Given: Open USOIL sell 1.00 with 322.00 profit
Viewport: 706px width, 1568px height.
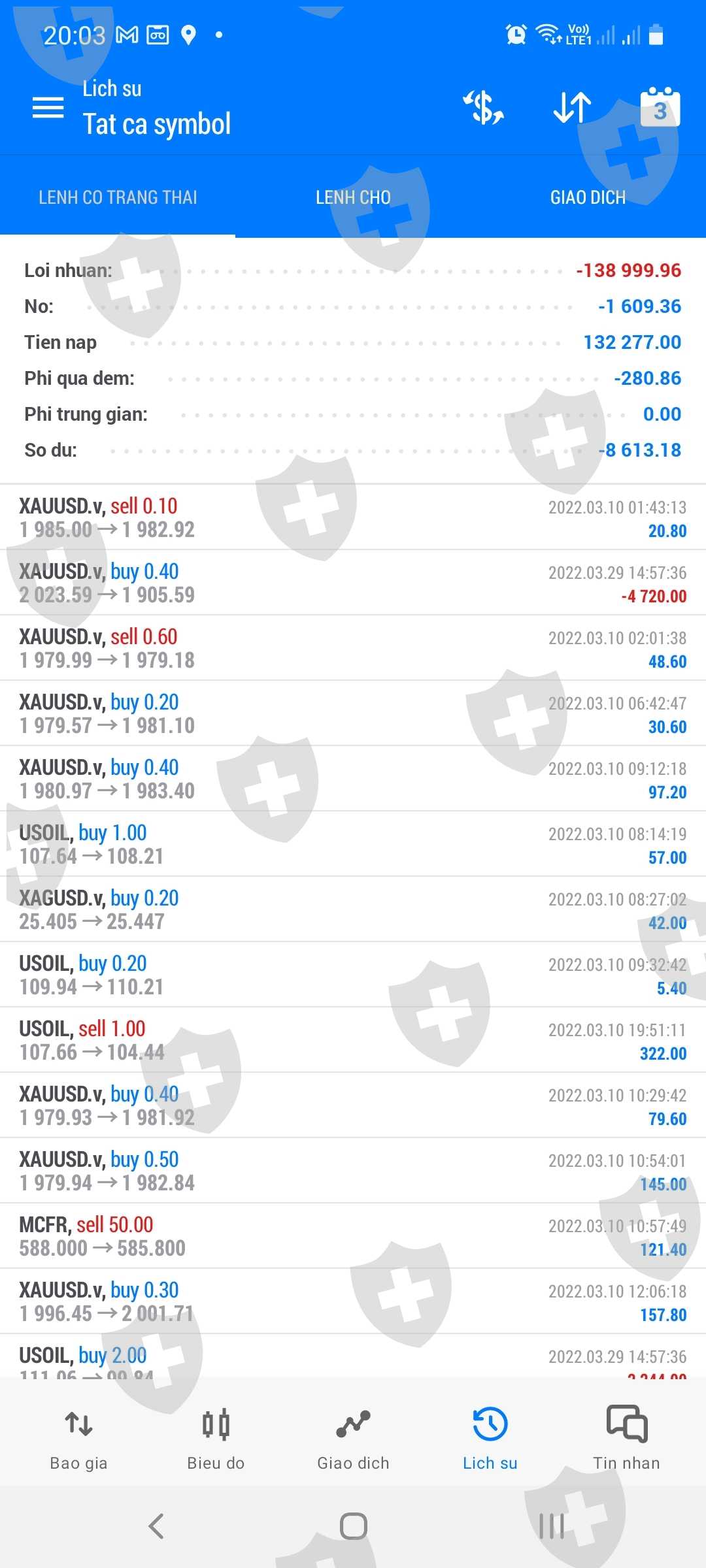Looking at the screenshot, I should coord(353,1040).
